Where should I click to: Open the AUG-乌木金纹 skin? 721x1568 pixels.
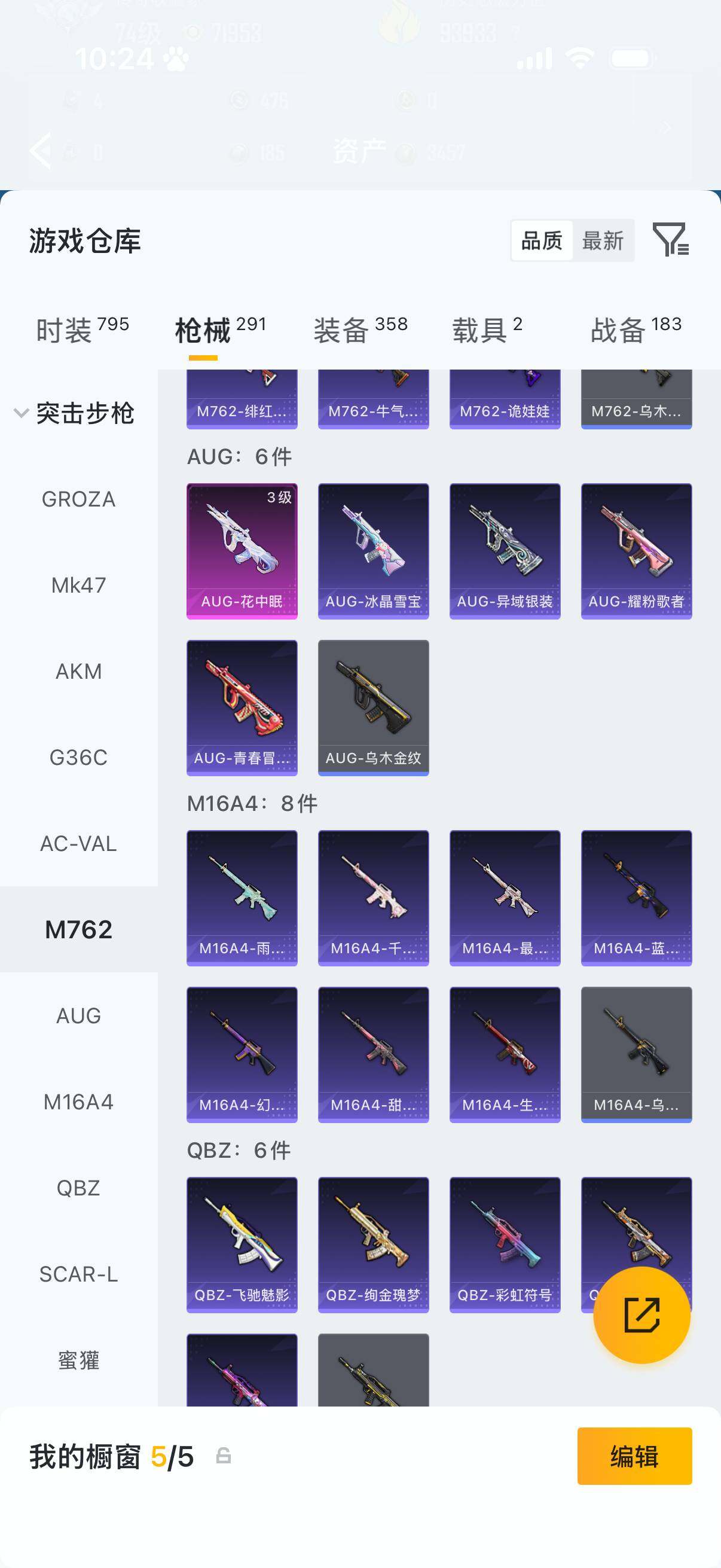click(x=373, y=707)
